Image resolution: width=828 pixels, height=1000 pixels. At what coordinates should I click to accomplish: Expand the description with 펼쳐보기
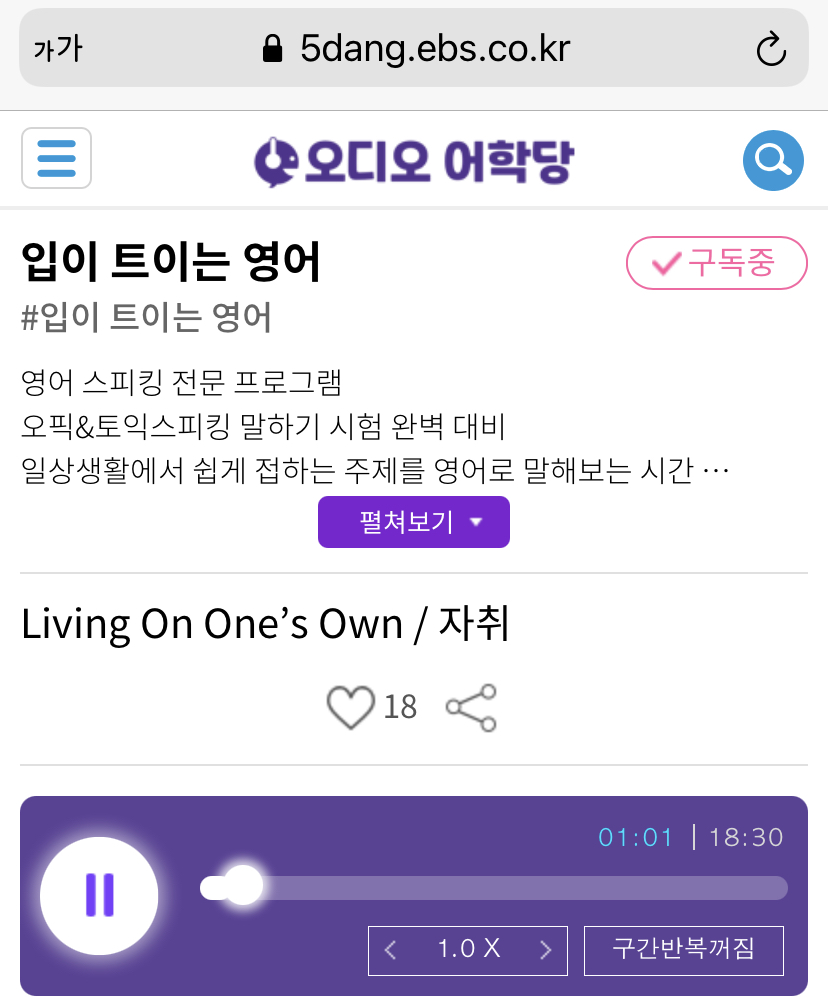pos(413,521)
